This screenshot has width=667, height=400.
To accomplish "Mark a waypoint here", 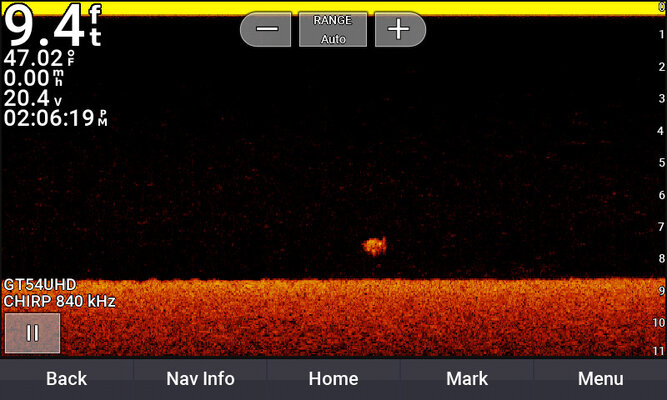I will point(467,379).
